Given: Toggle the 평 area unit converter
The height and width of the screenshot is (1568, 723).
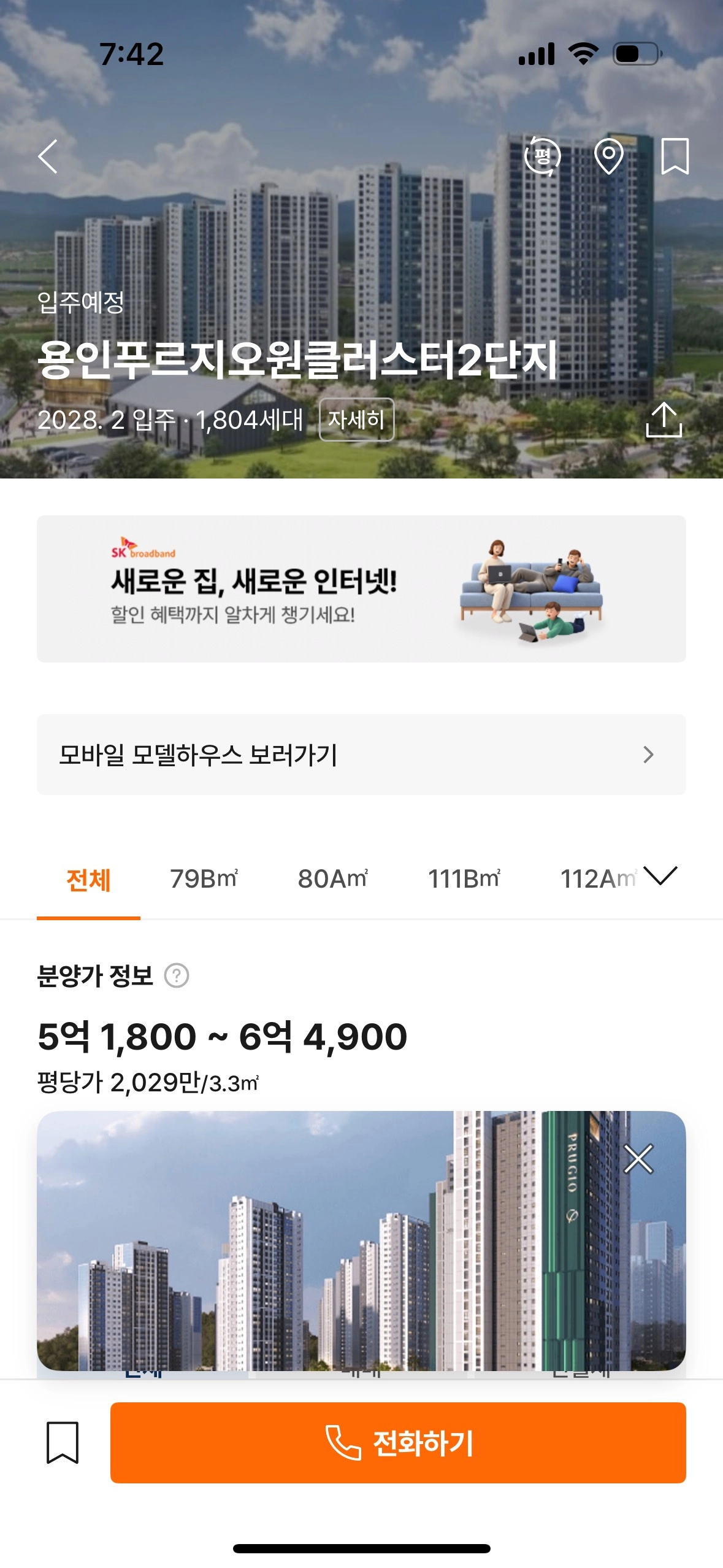Looking at the screenshot, I should pyautogui.click(x=543, y=156).
